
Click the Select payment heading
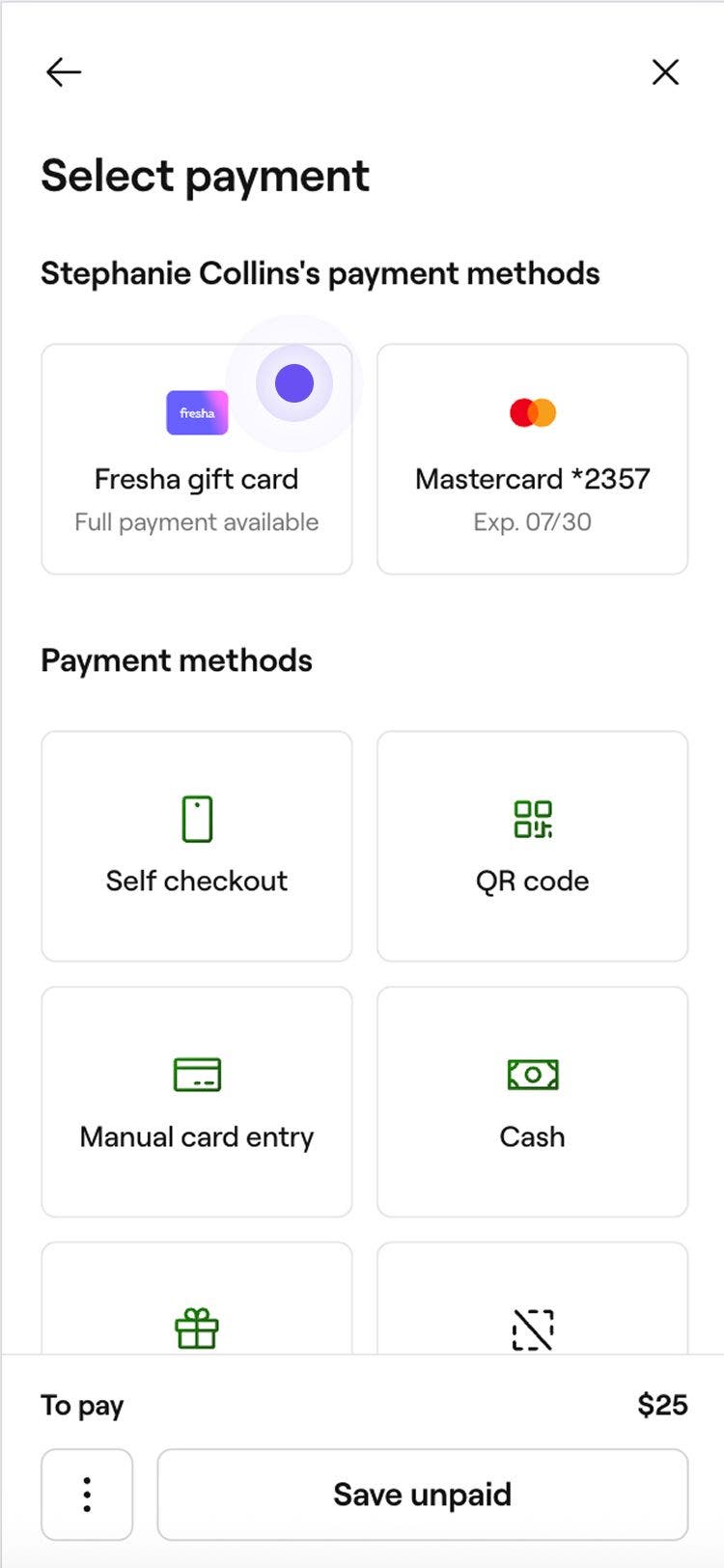204,175
